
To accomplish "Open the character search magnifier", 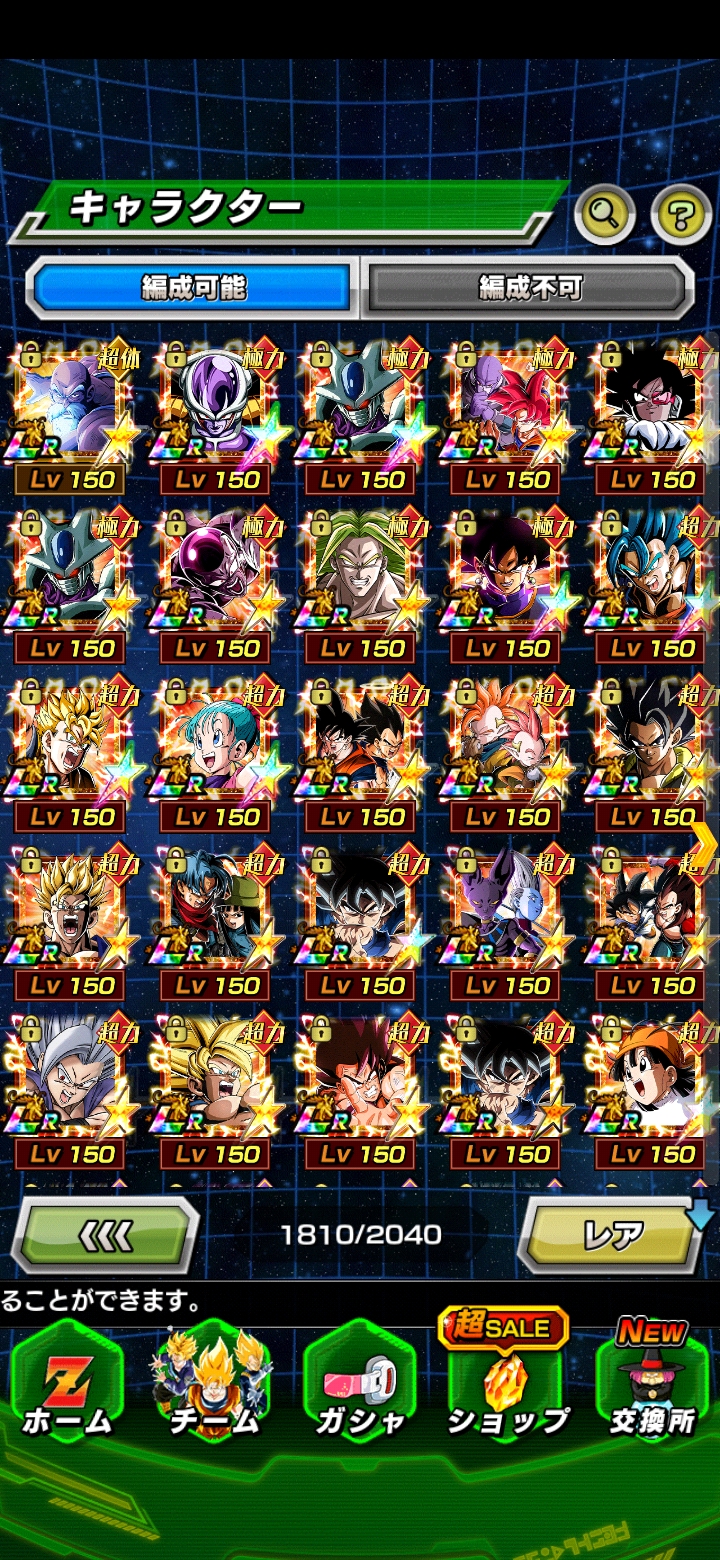I will tap(605, 212).
